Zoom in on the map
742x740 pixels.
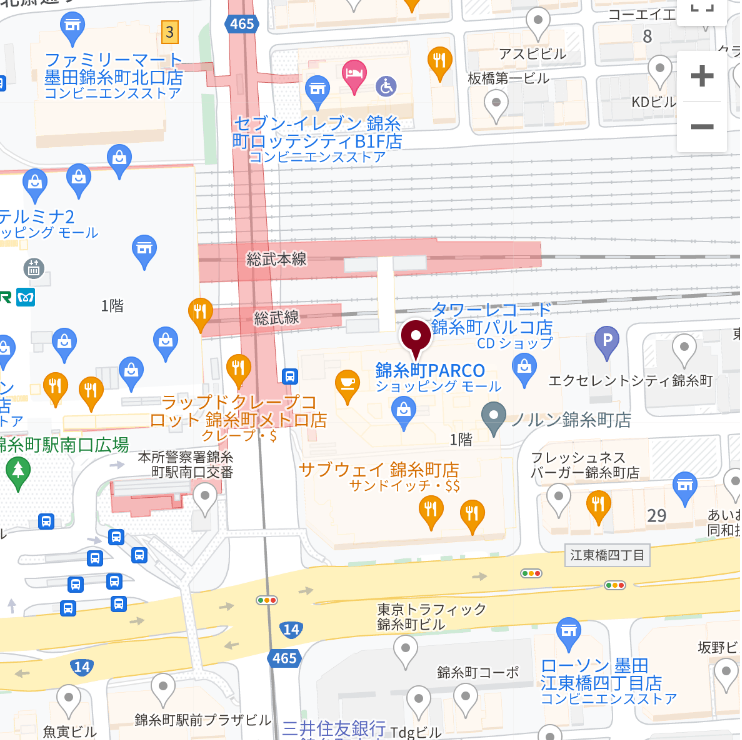coord(702,76)
